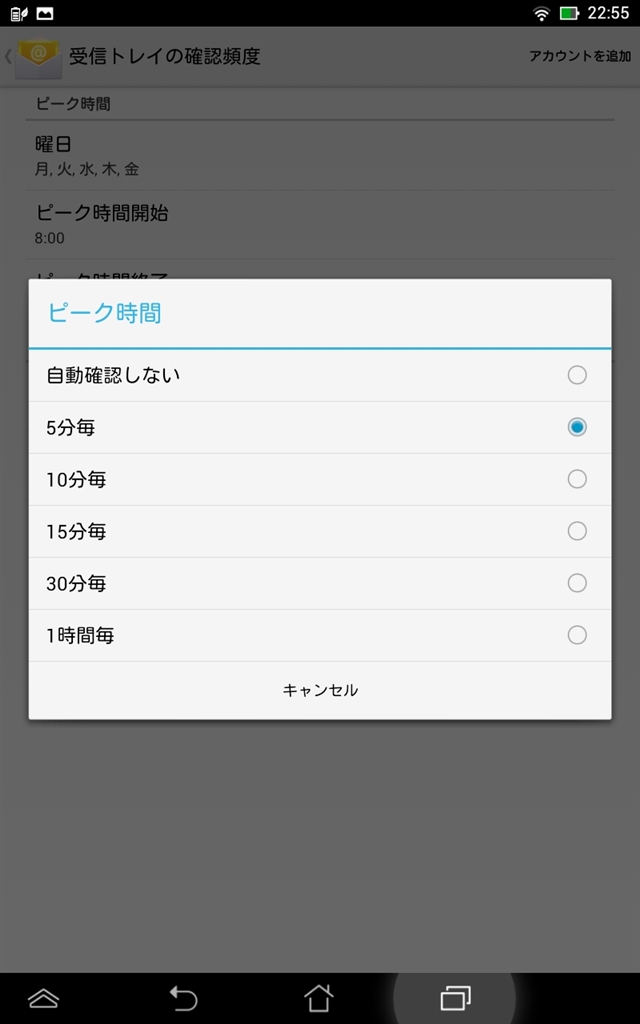Open recent apps view

coord(455,997)
